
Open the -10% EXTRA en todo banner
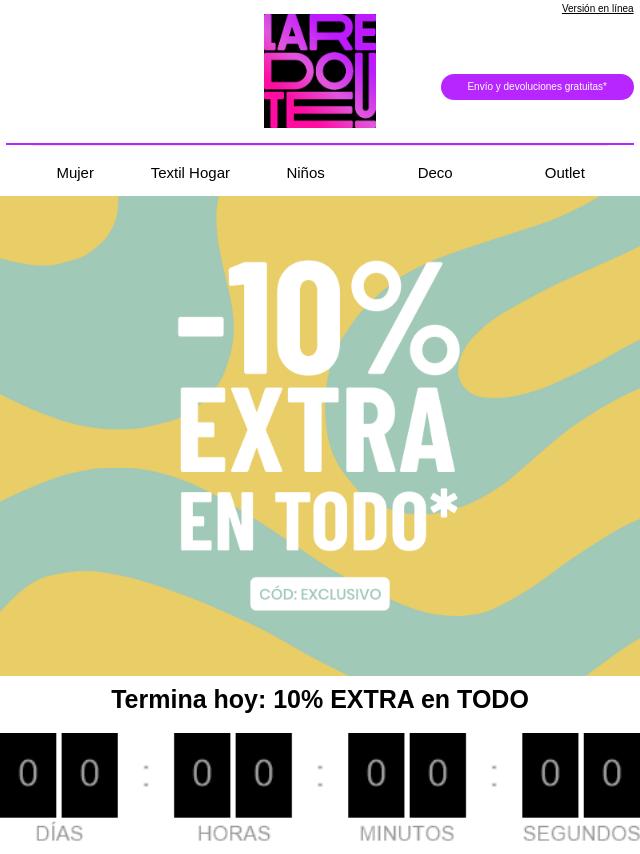click(320, 436)
